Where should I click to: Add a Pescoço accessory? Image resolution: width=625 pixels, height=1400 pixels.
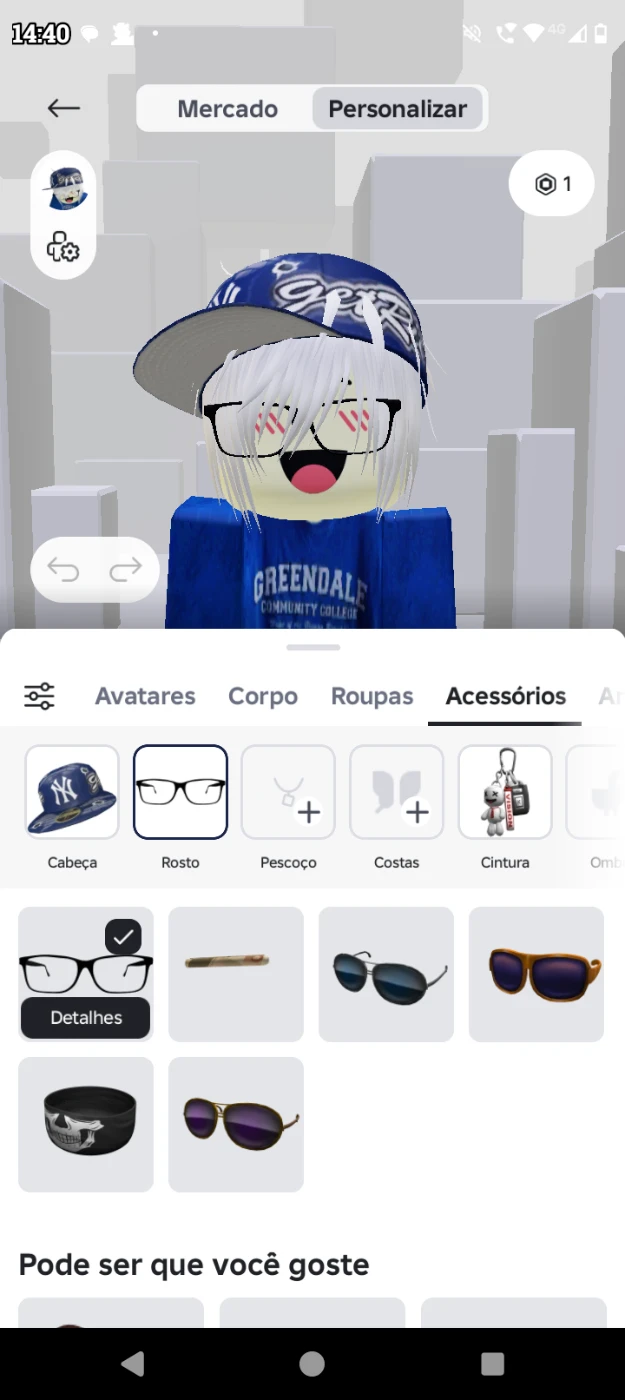288,792
